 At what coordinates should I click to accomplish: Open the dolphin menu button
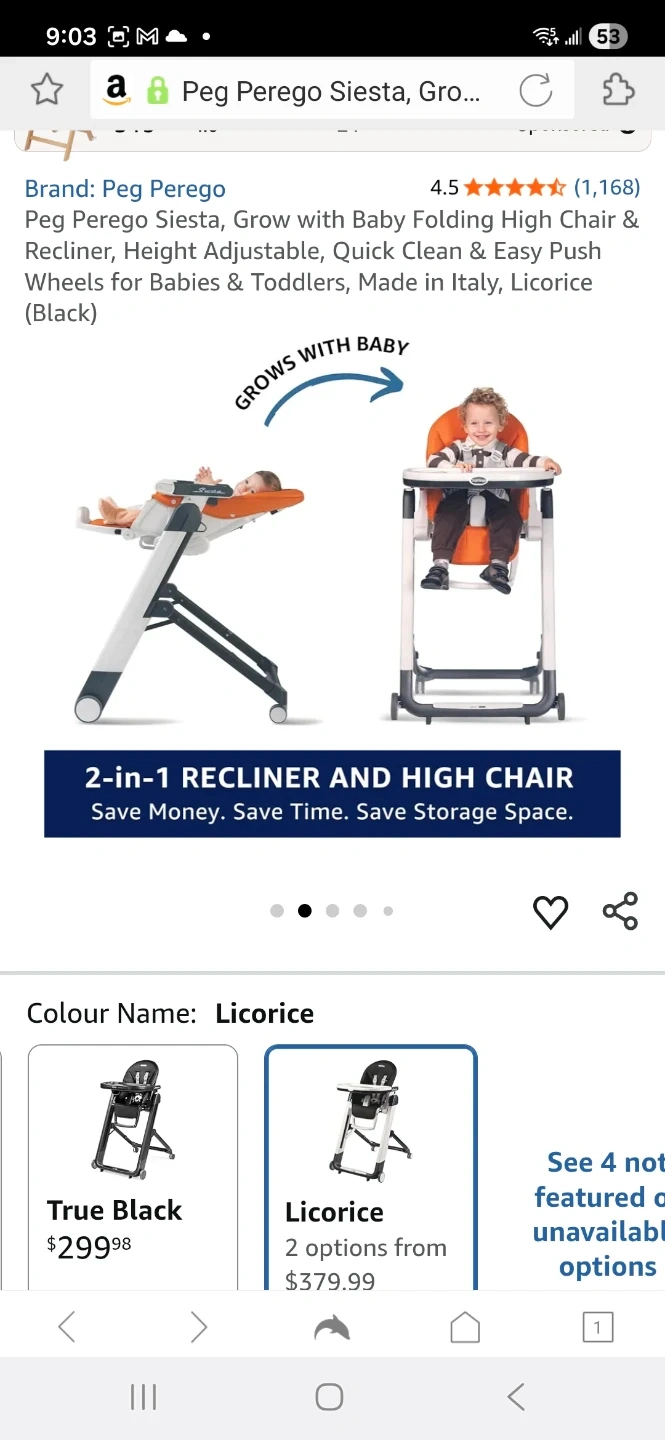coord(332,1327)
